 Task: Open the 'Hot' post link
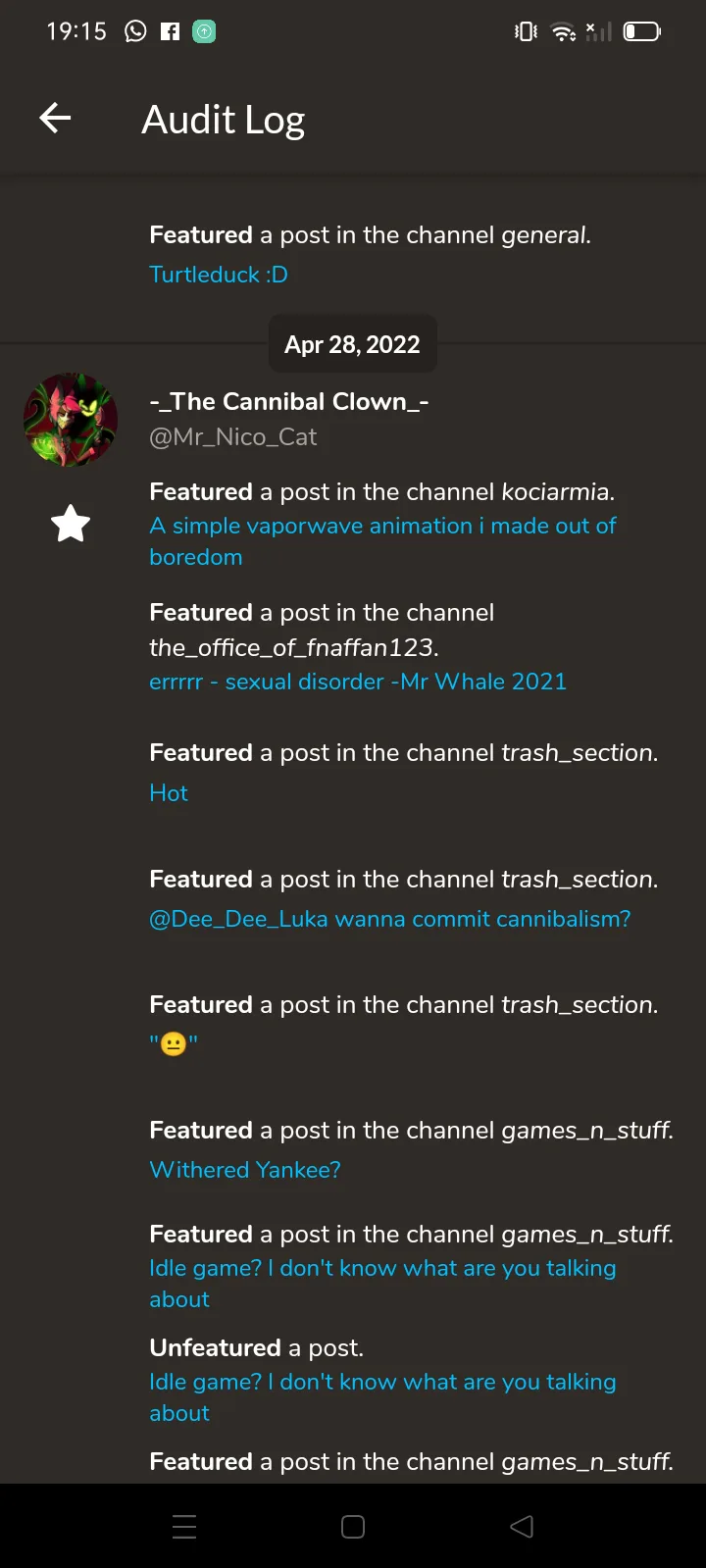(169, 793)
